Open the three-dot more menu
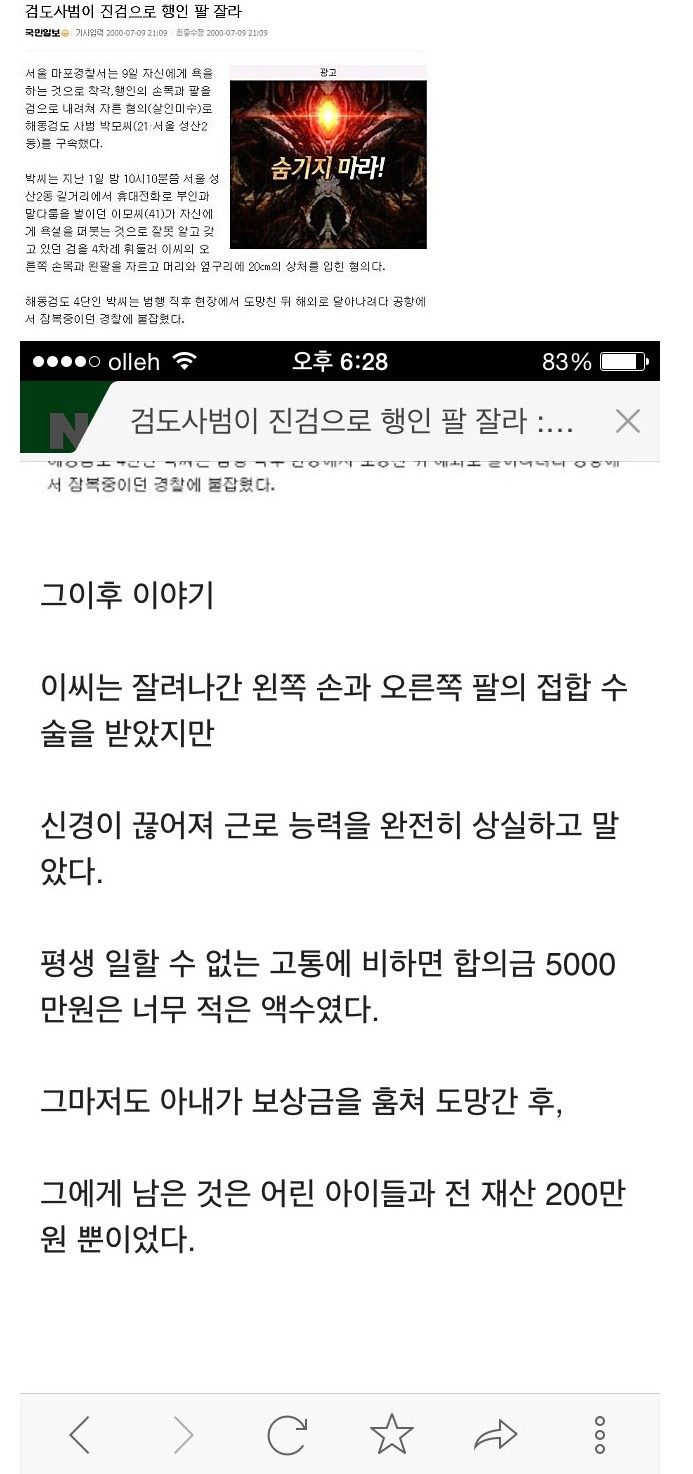This screenshot has width=693, height=1474. coord(600,1435)
